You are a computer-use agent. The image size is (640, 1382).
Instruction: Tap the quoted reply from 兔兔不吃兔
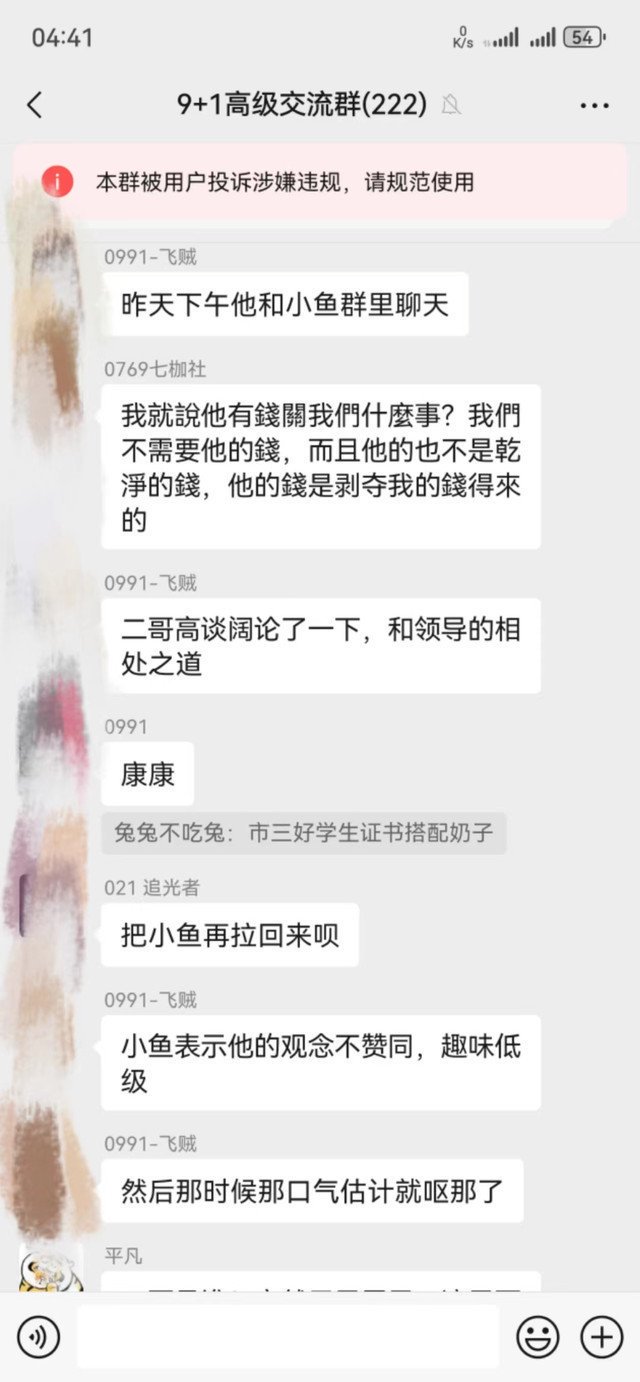pos(303,832)
